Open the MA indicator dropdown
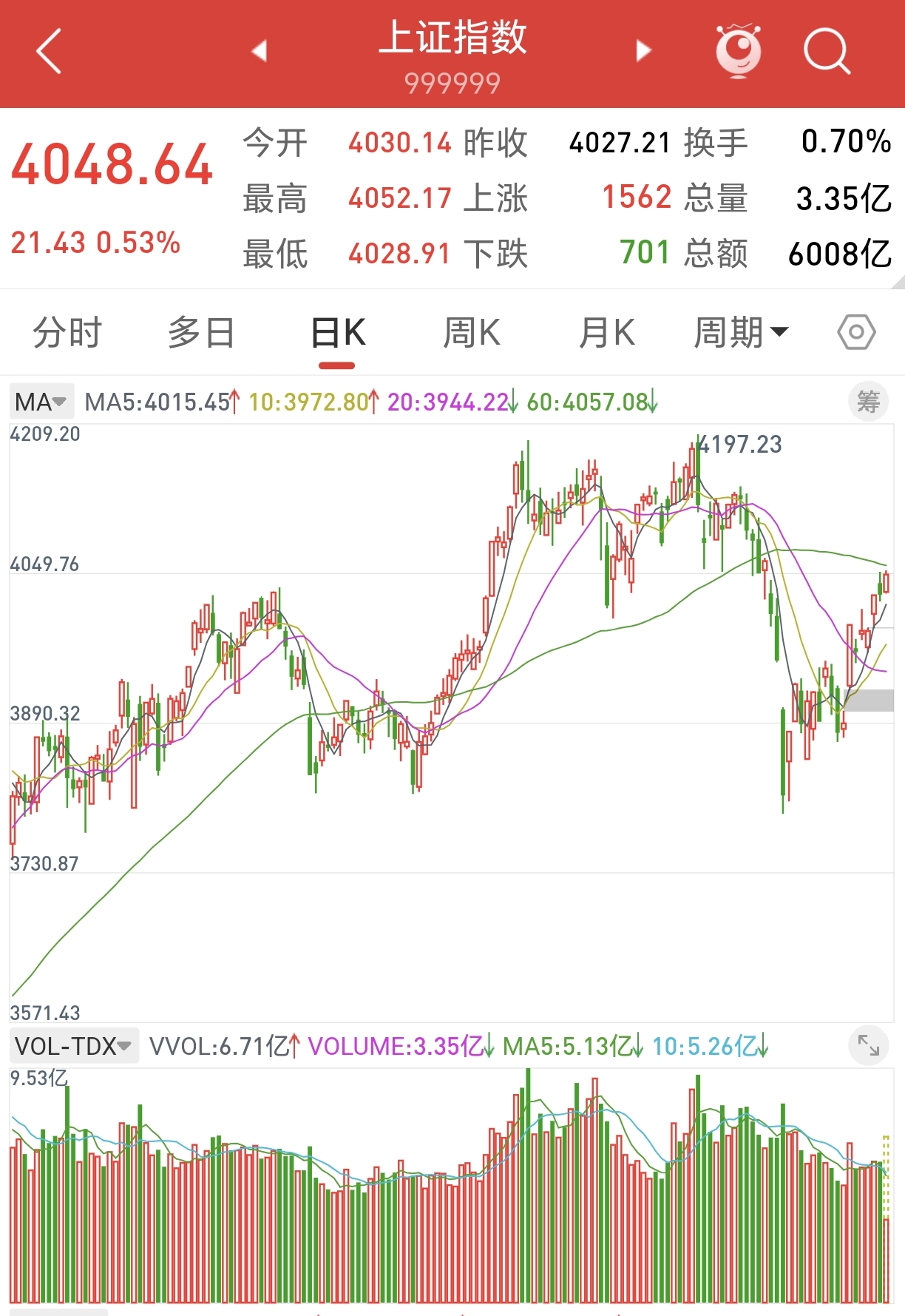 (x=41, y=402)
